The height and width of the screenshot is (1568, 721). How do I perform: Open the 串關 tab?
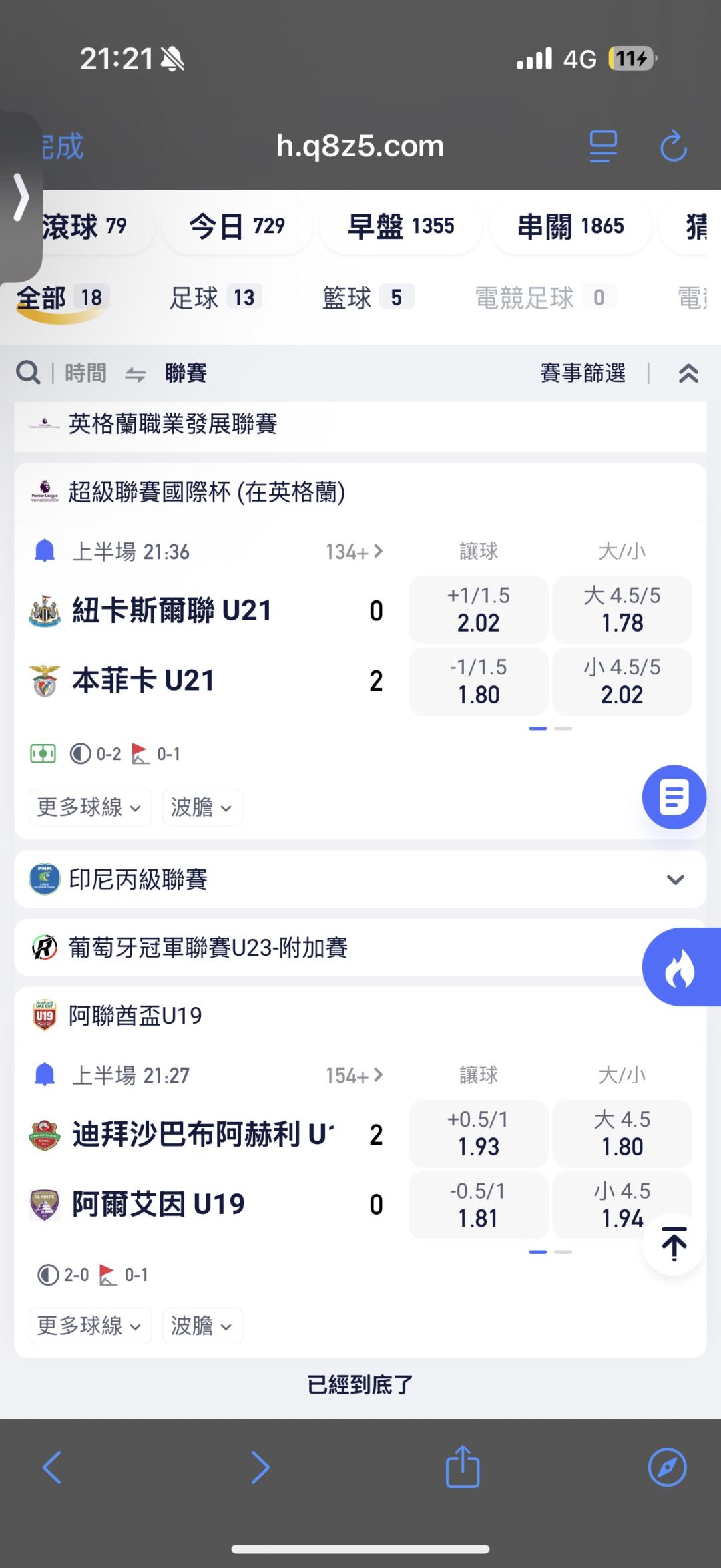[570, 226]
